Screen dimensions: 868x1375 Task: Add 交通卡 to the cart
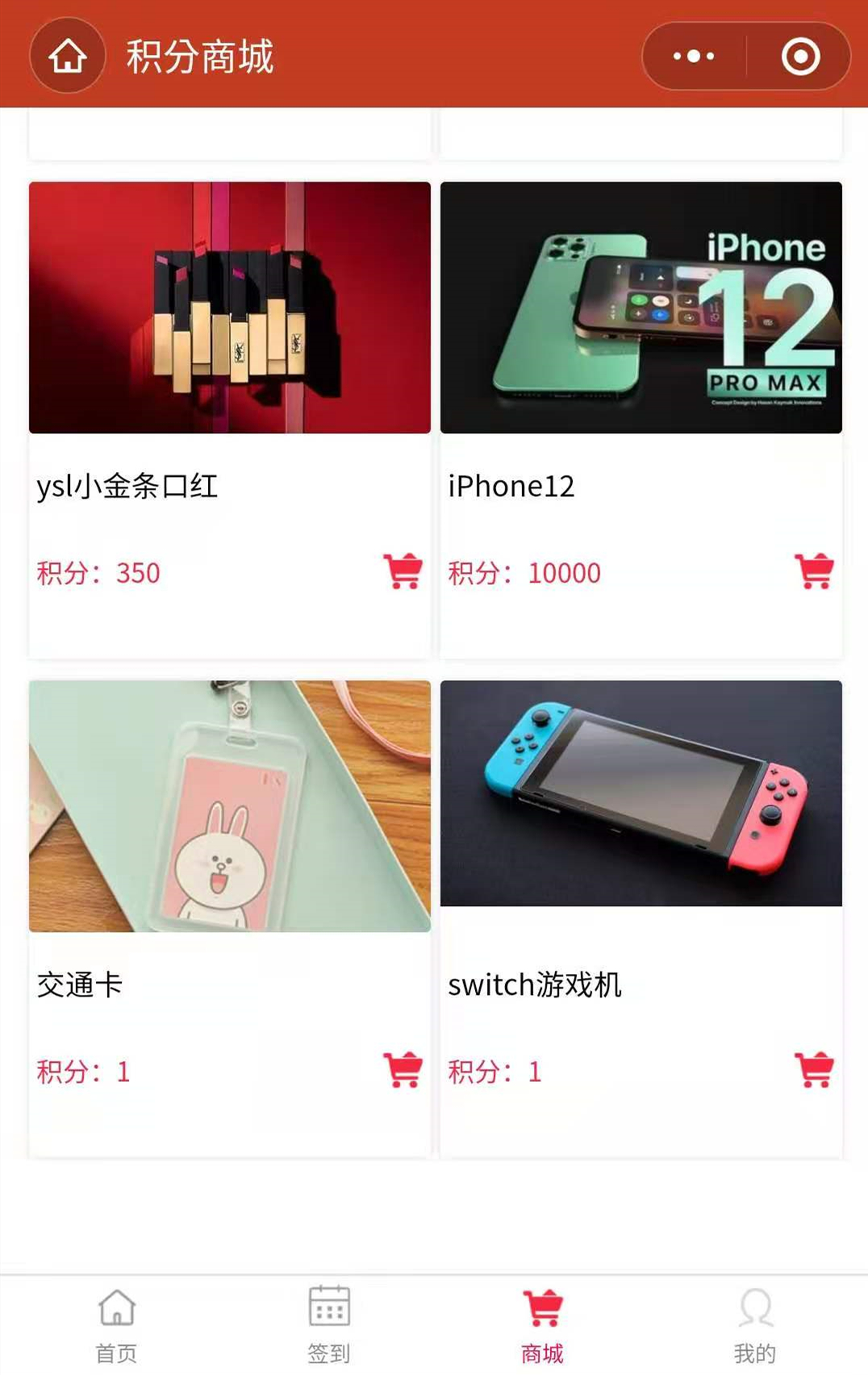point(403,1070)
